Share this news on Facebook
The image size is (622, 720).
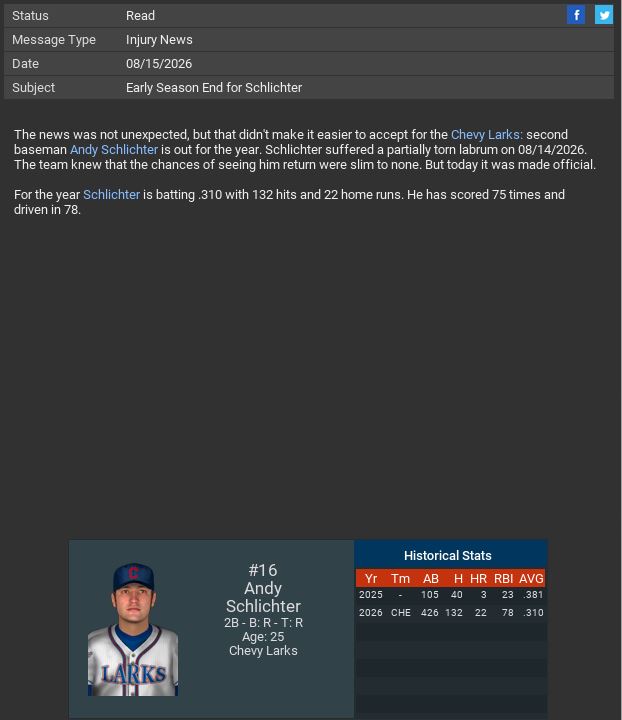(576, 14)
